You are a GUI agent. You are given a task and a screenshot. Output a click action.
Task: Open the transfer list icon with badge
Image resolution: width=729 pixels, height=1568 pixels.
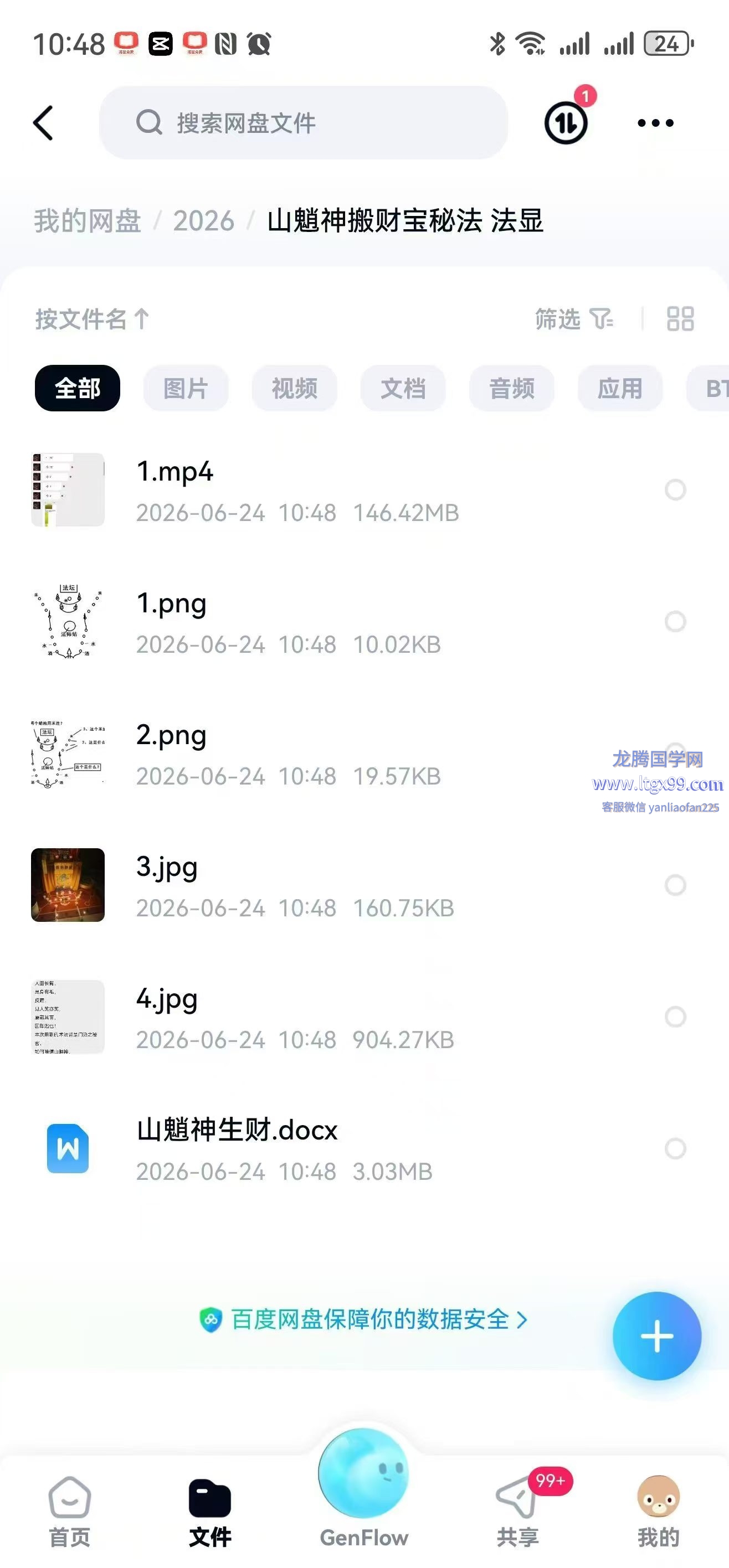coord(567,121)
